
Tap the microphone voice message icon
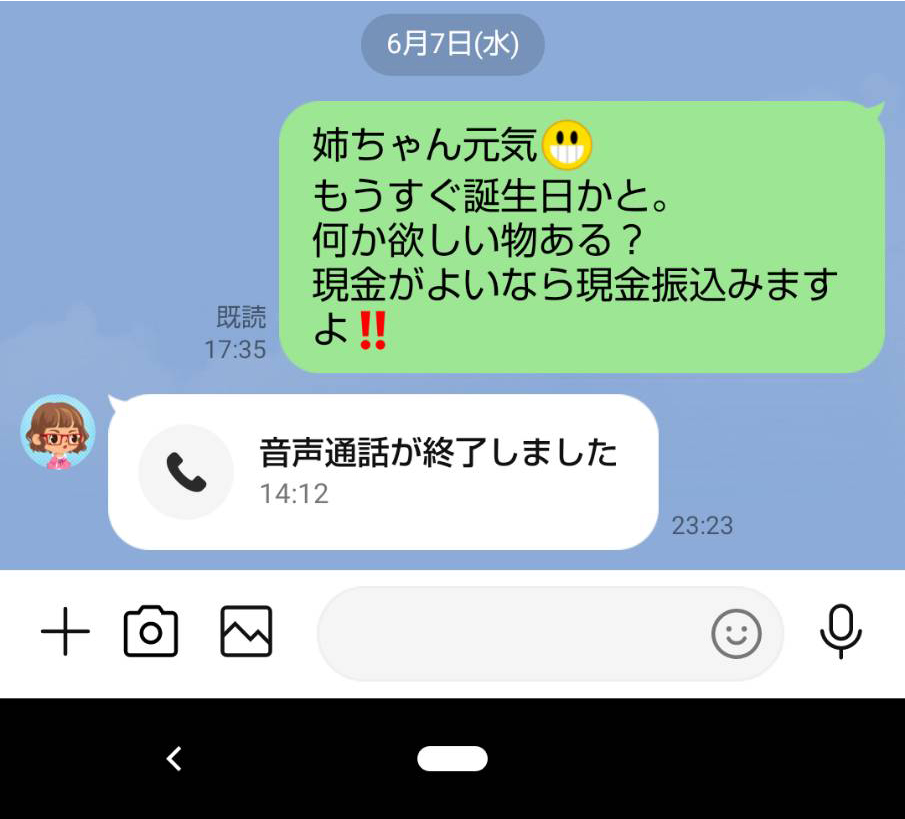pyautogui.click(x=841, y=631)
